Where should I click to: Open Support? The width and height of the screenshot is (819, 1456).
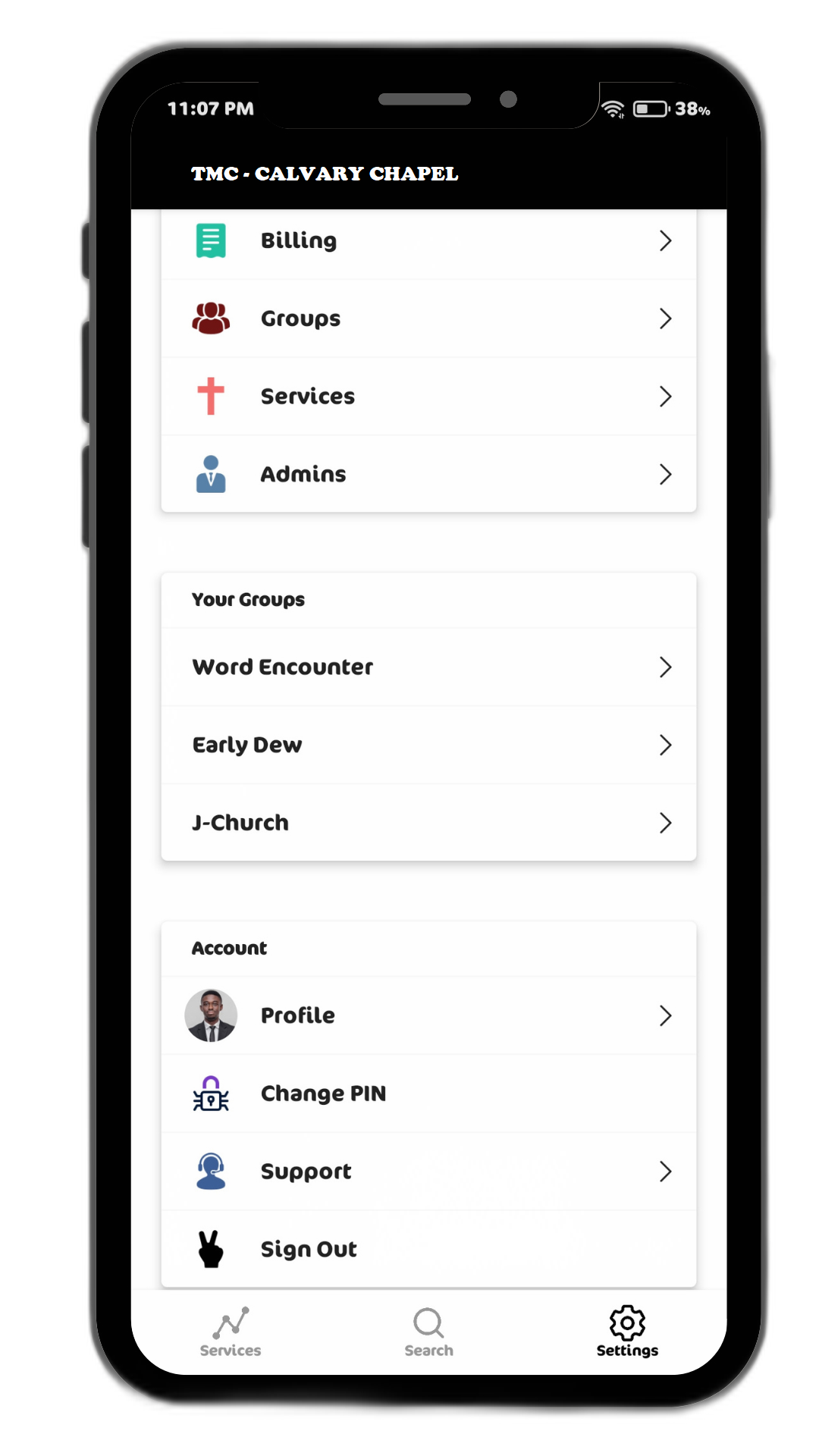(x=428, y=1172)
